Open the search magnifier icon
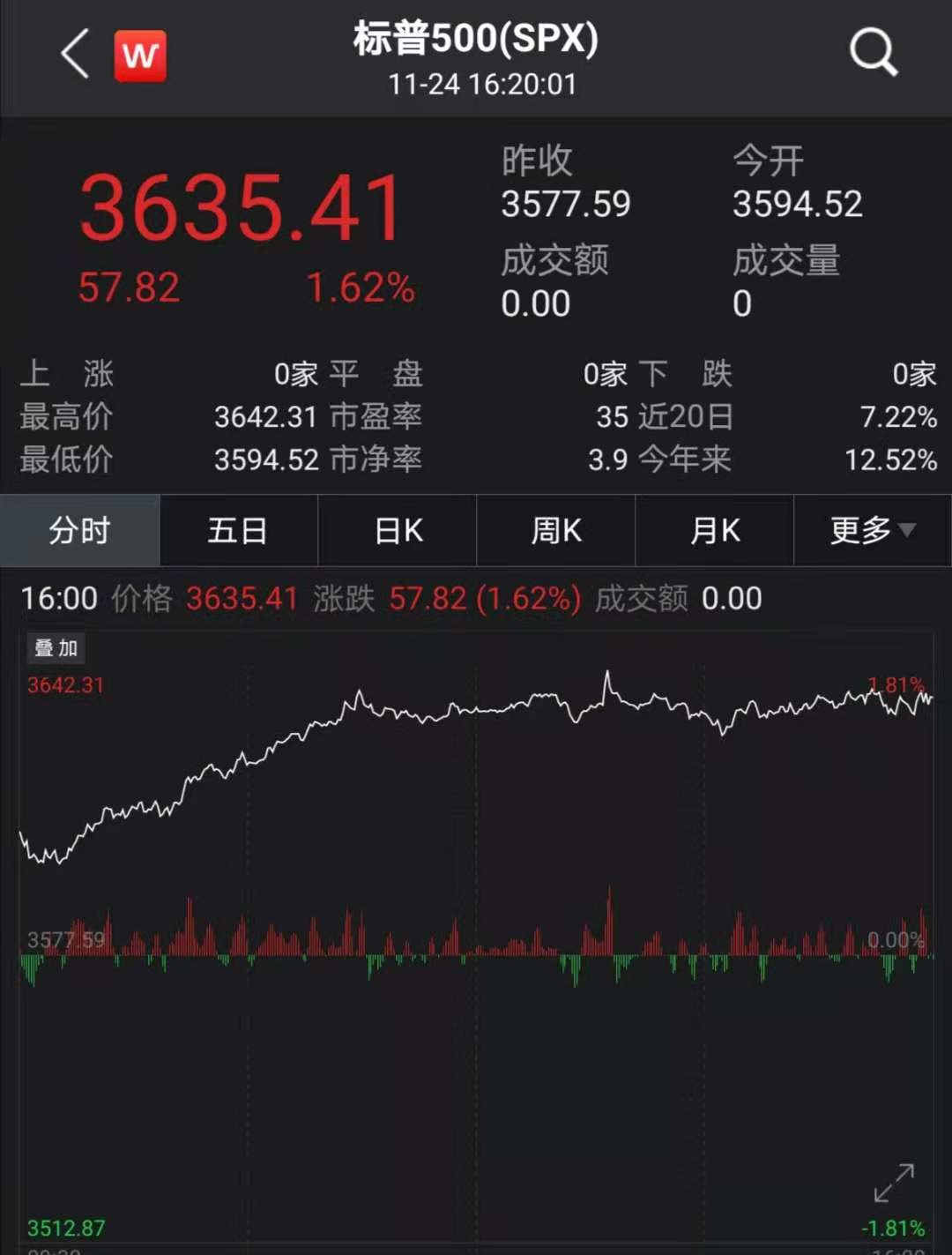The width and height of the screenshot is (952, 1255). (x=873, y=52)
